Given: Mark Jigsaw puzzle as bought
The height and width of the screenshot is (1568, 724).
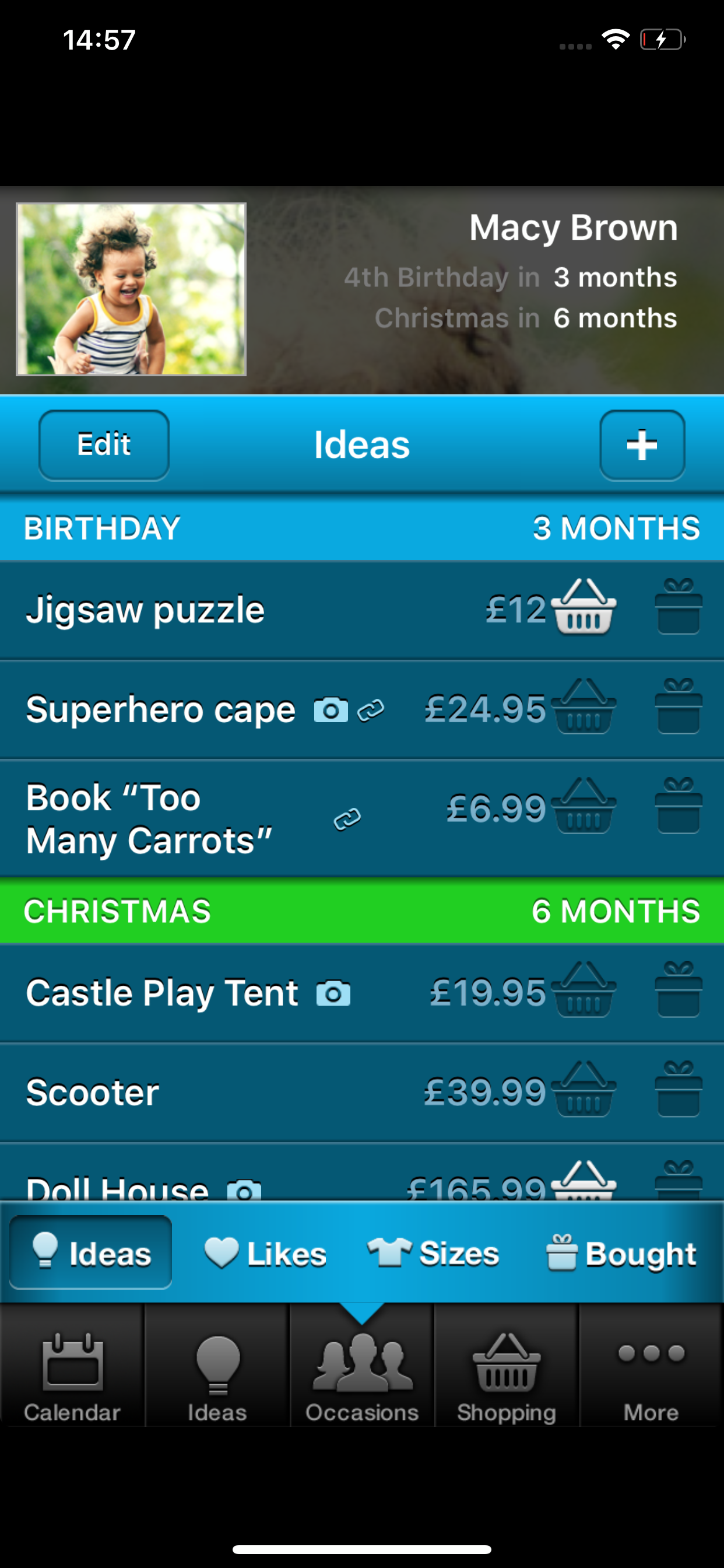Looking at the screenshot, I should tap(679, 608).
